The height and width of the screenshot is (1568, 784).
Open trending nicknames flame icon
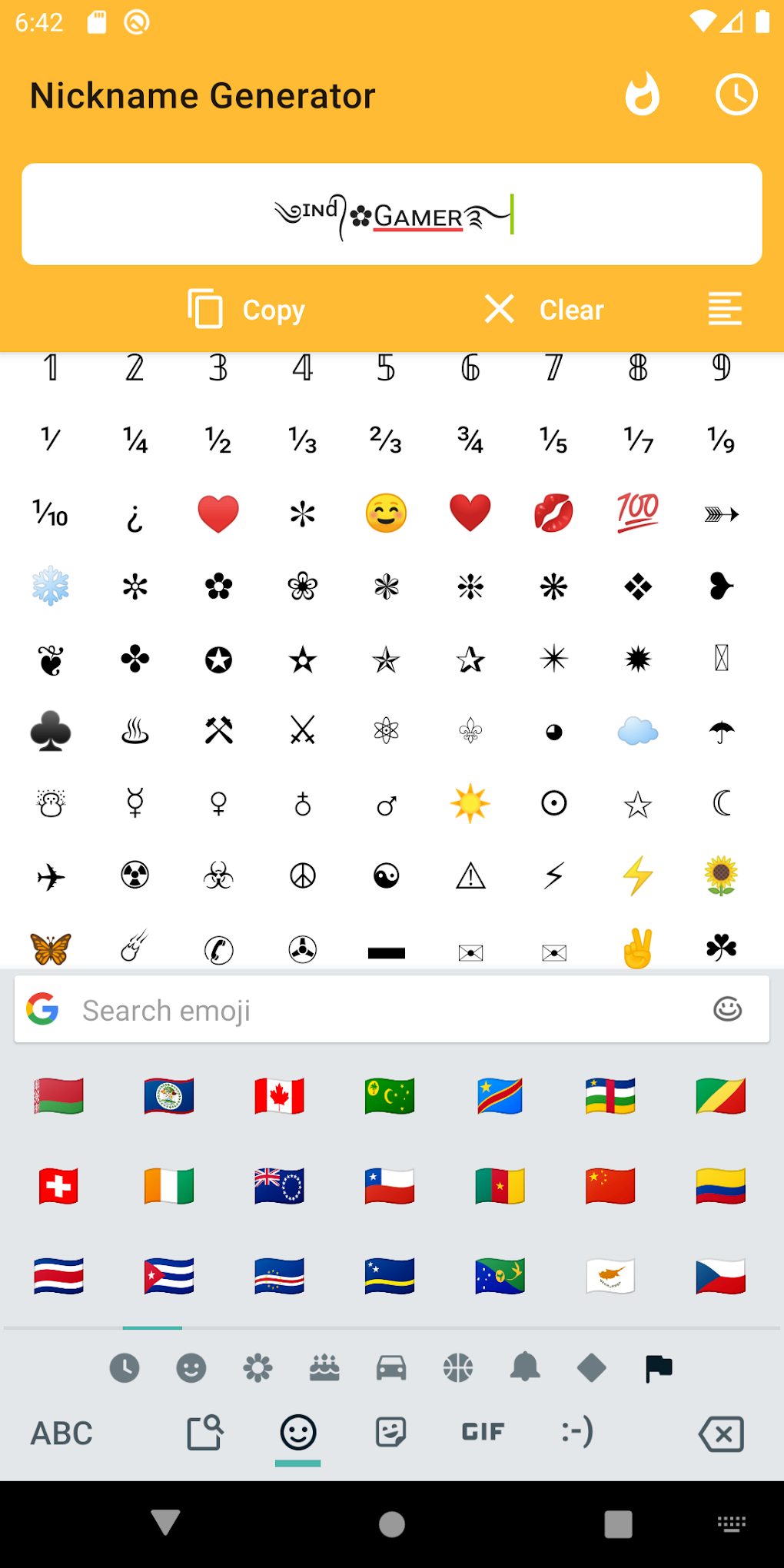[643, 95]
